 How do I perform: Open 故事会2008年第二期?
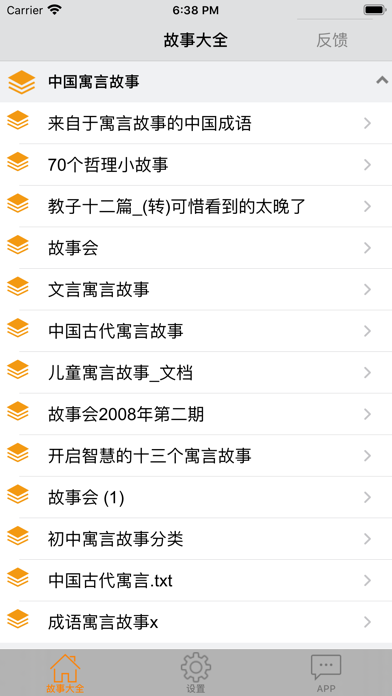[x=196, y=414]
